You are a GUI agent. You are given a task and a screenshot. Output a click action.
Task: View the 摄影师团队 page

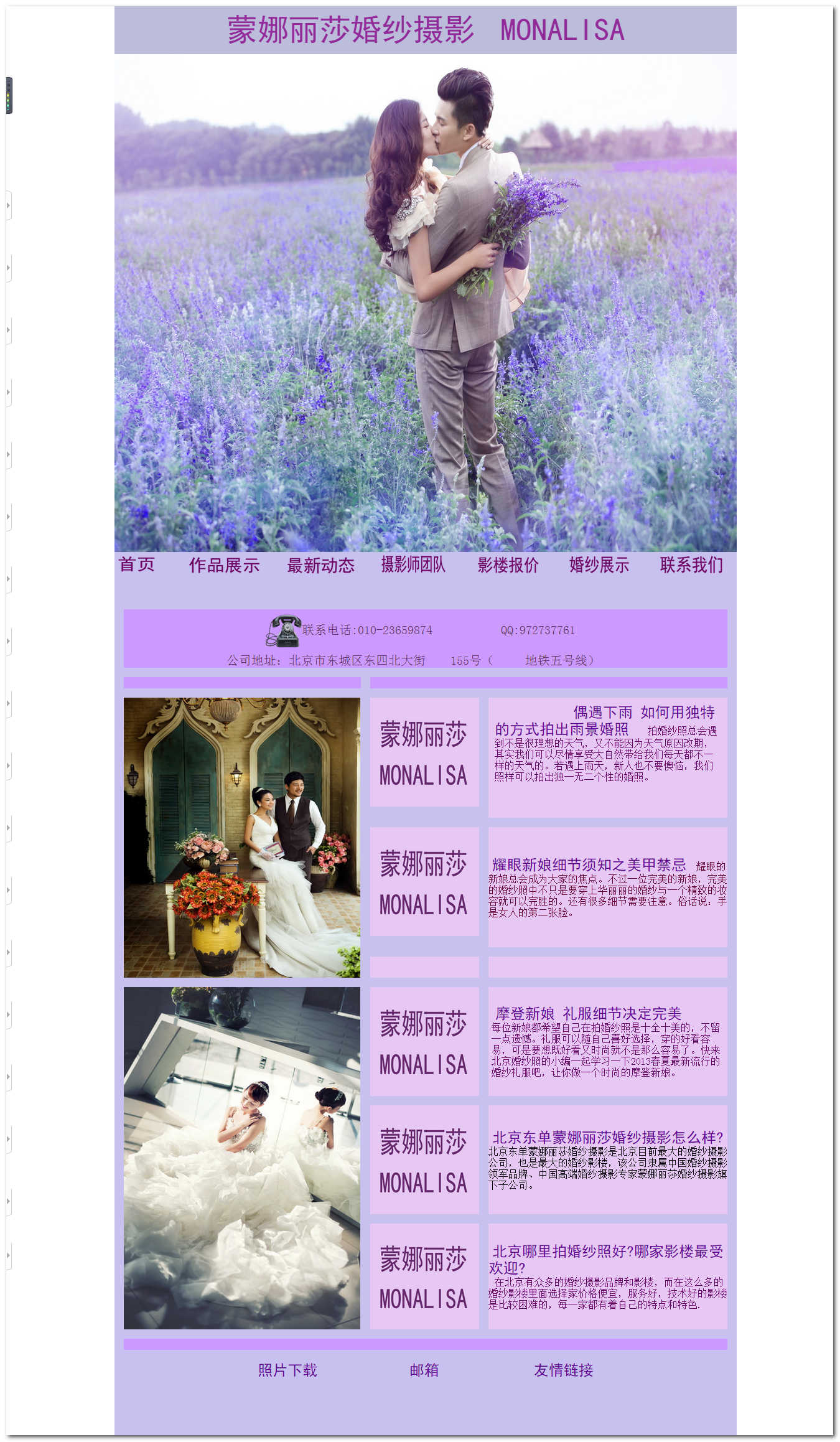413,564
